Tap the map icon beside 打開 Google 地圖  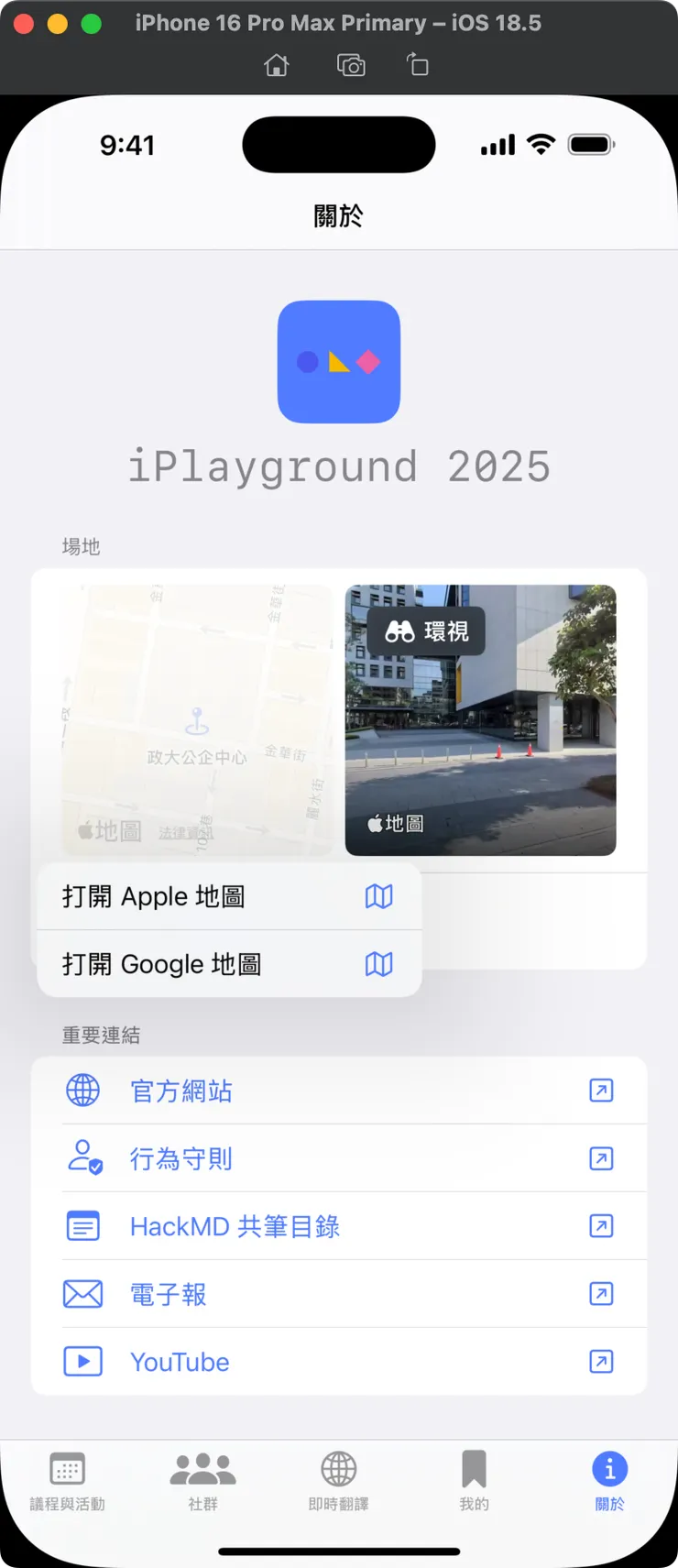(x=378, y=964)
